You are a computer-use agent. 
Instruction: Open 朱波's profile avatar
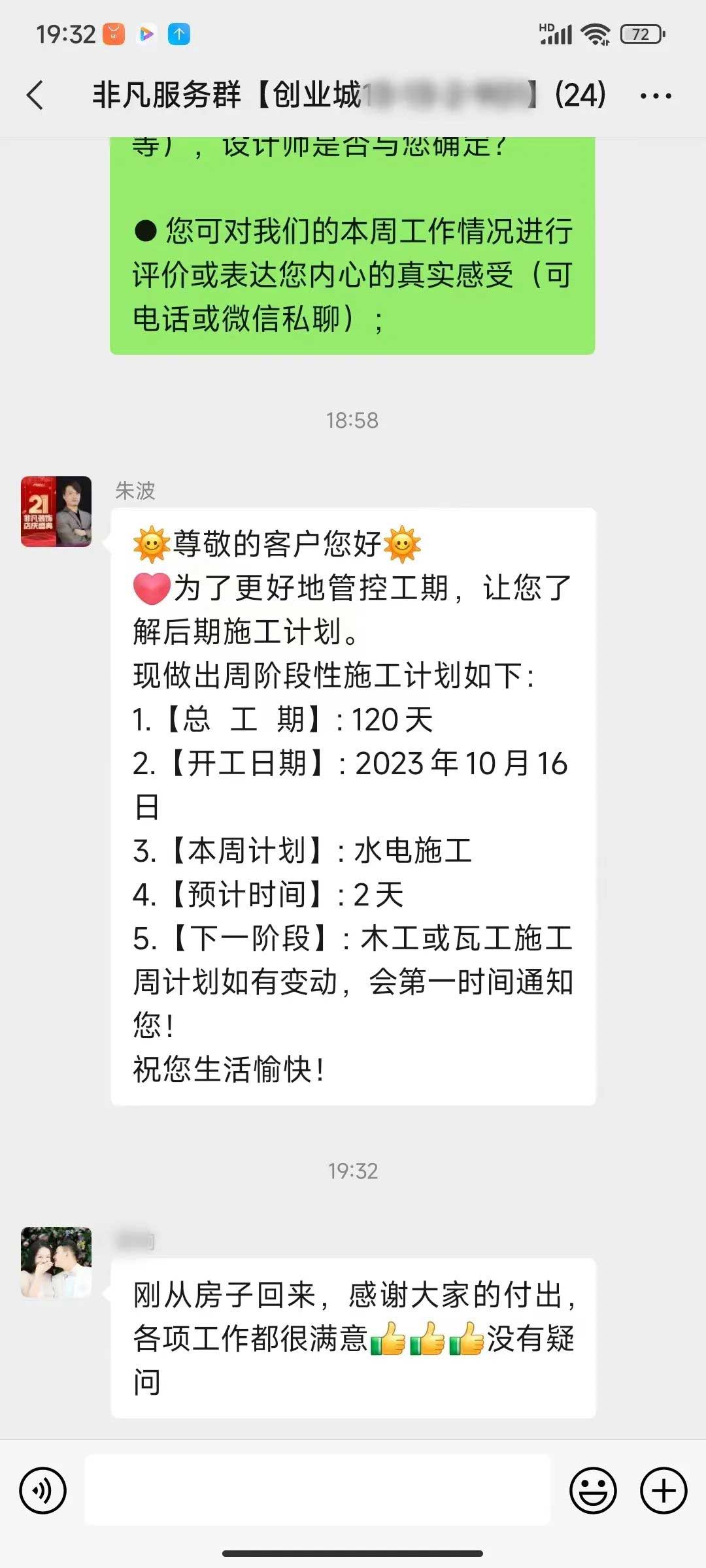point(56,512)
